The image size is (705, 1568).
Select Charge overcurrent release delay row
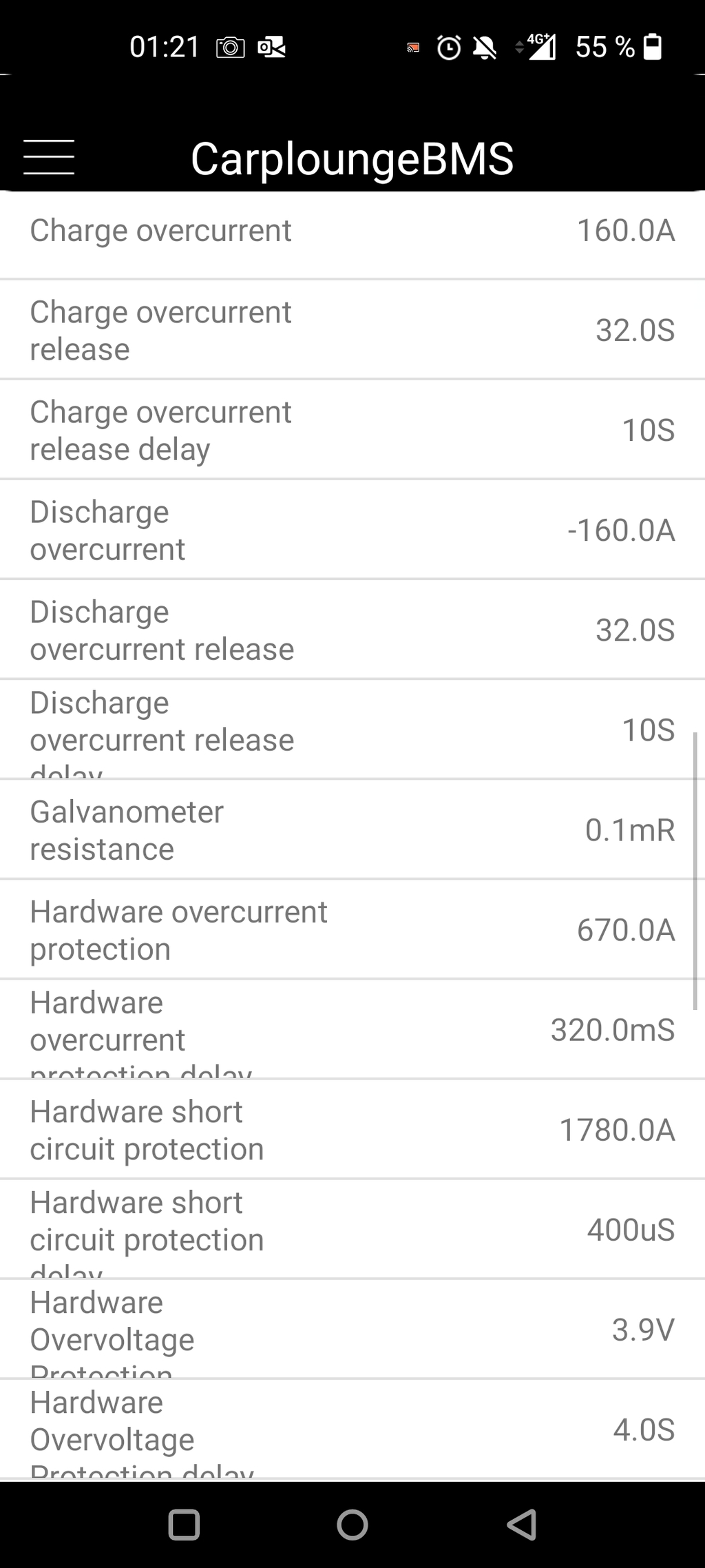(x=352, y=429)
